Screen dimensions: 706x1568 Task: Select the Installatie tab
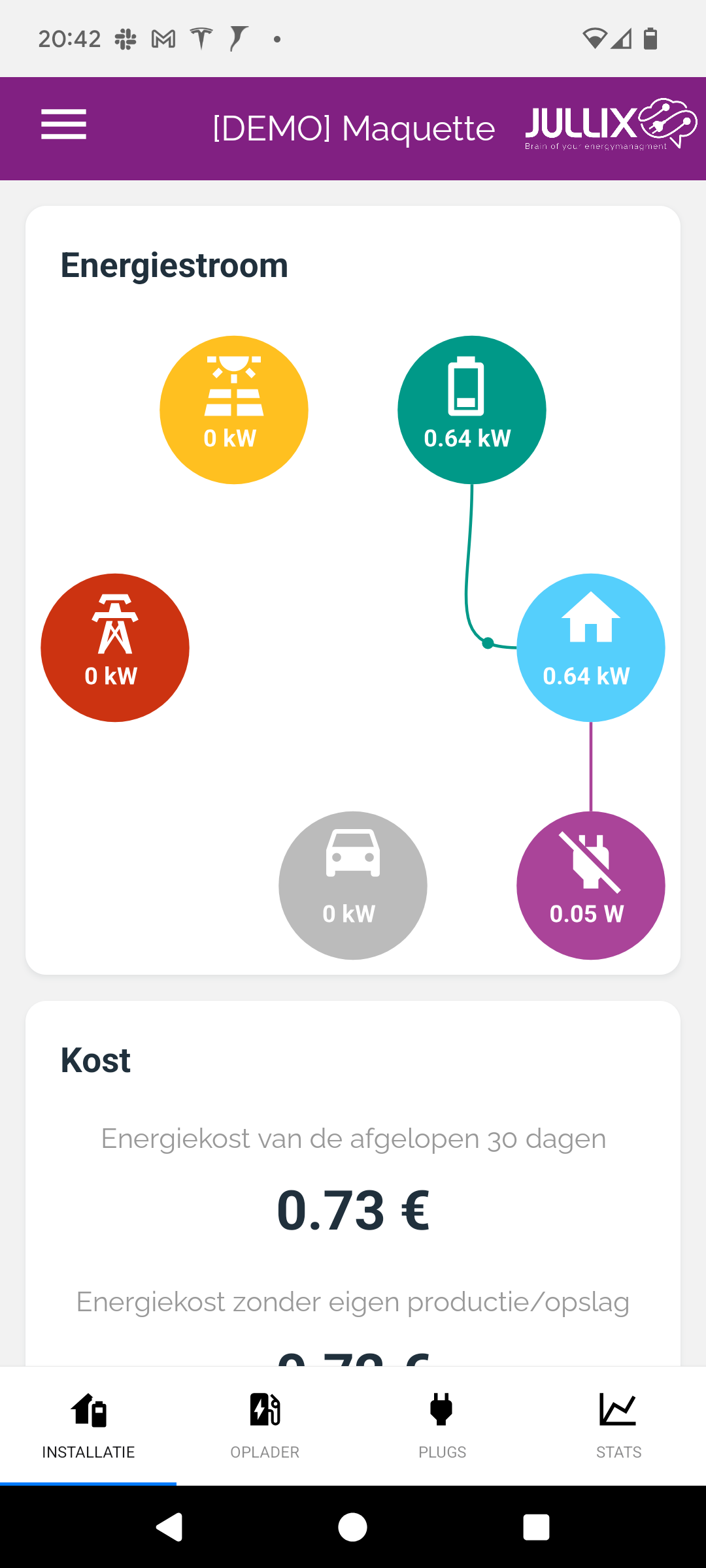tap(88, 1425)
